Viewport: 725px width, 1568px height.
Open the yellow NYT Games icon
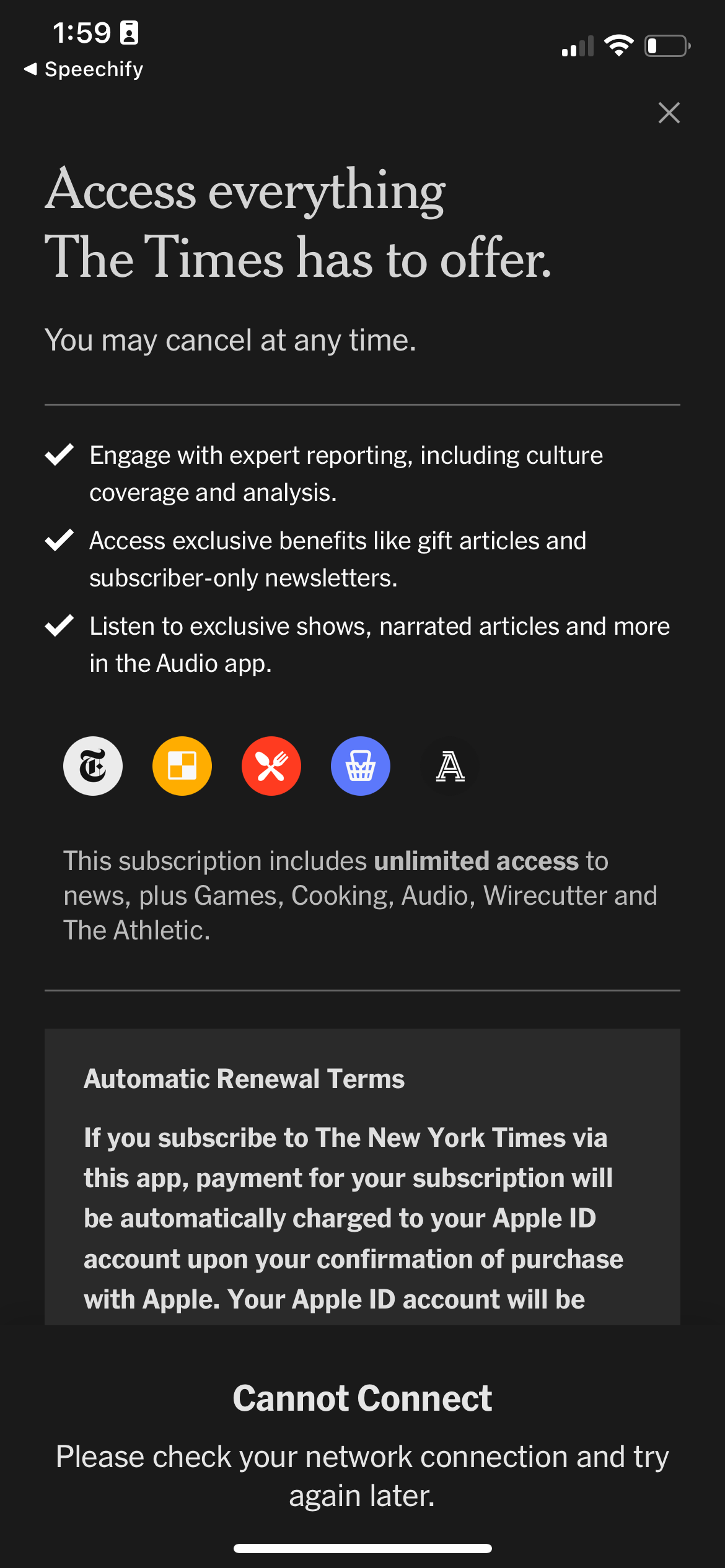tap(182, 765)
